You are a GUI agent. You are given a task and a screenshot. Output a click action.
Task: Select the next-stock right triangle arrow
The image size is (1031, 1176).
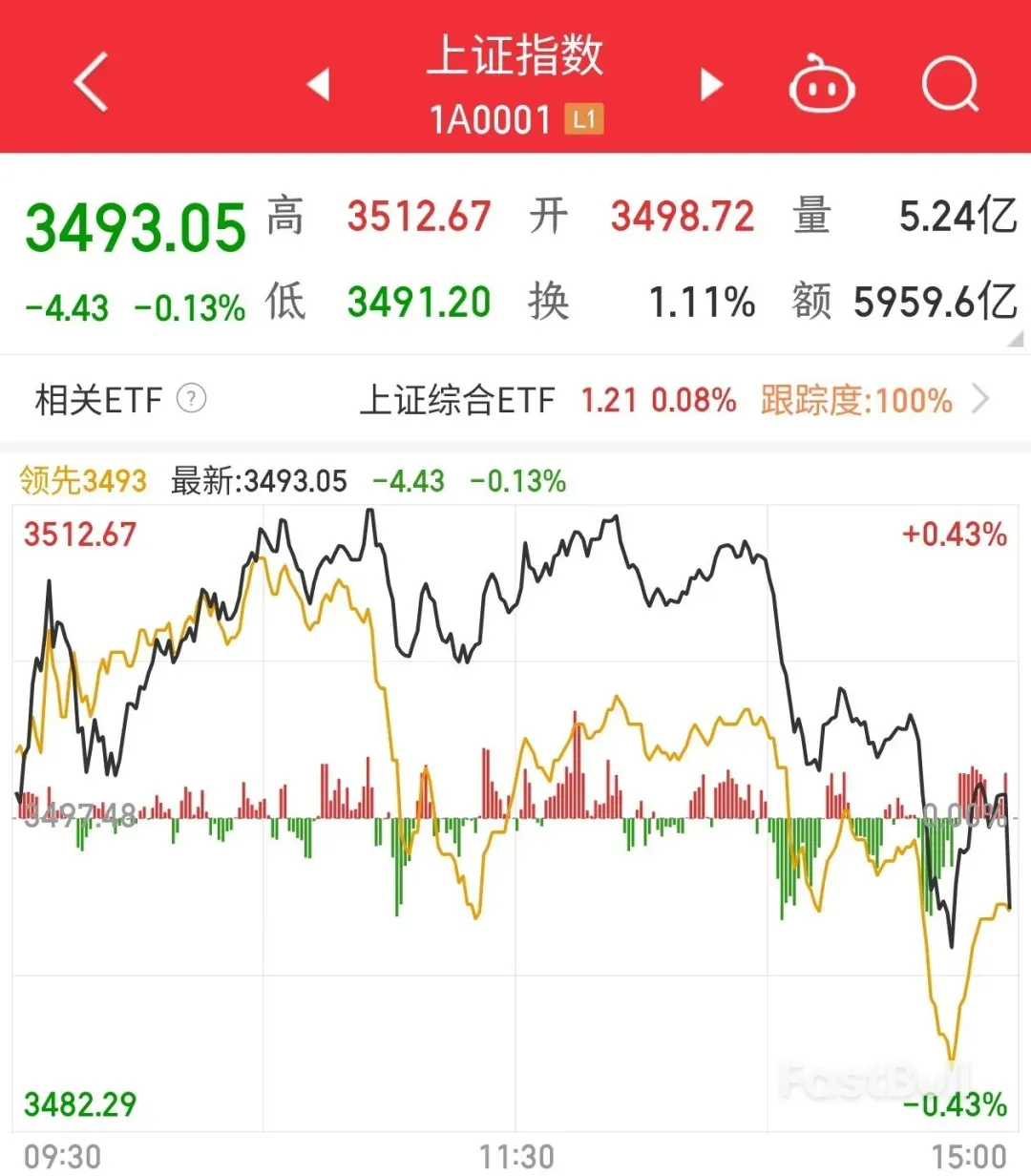711,84
